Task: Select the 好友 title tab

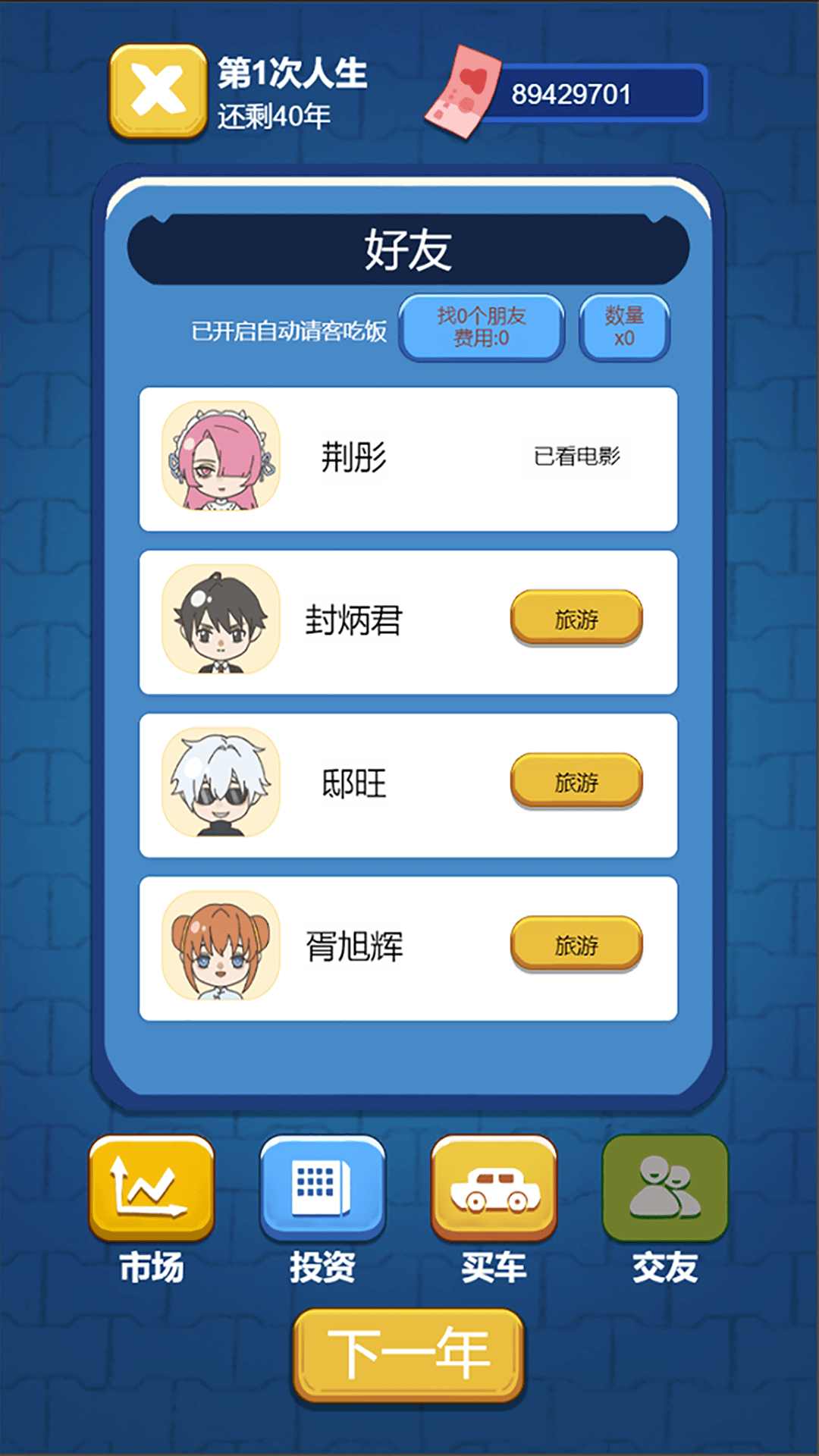Action: (409, 250)
